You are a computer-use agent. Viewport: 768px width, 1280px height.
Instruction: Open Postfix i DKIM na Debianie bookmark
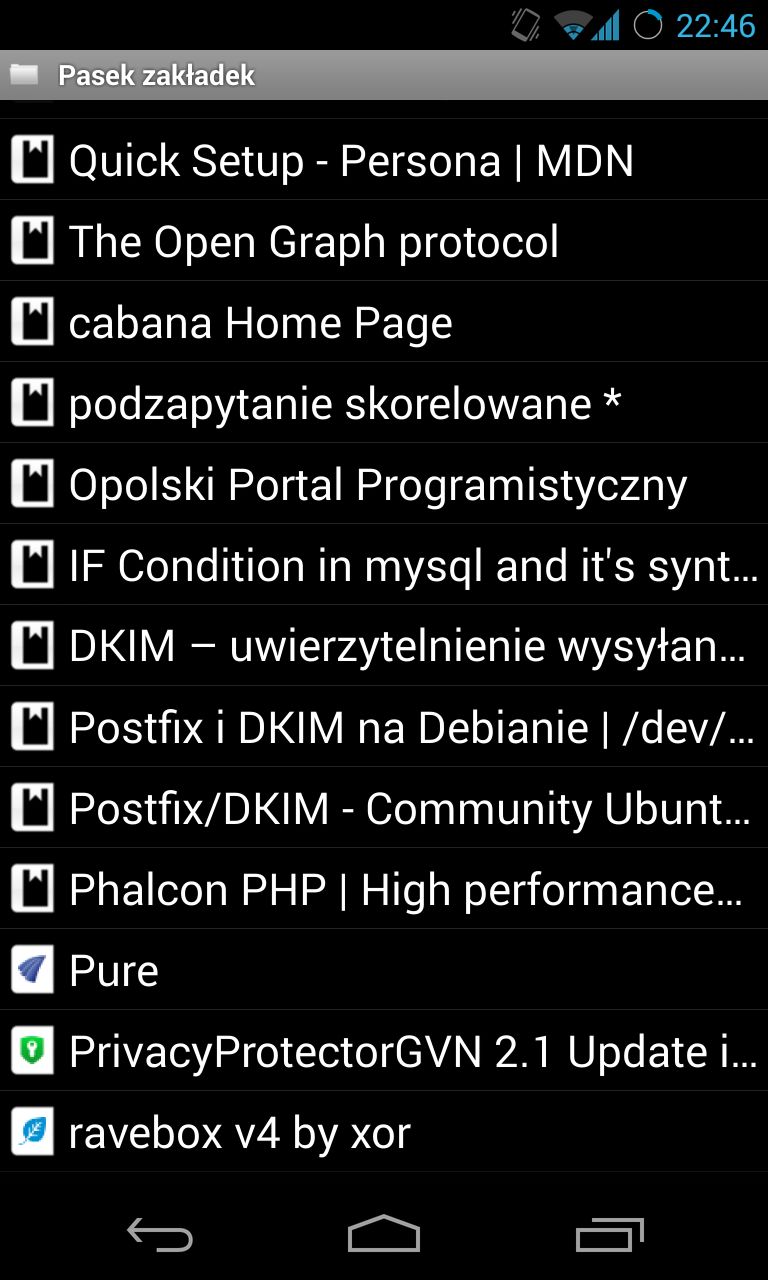384,727
